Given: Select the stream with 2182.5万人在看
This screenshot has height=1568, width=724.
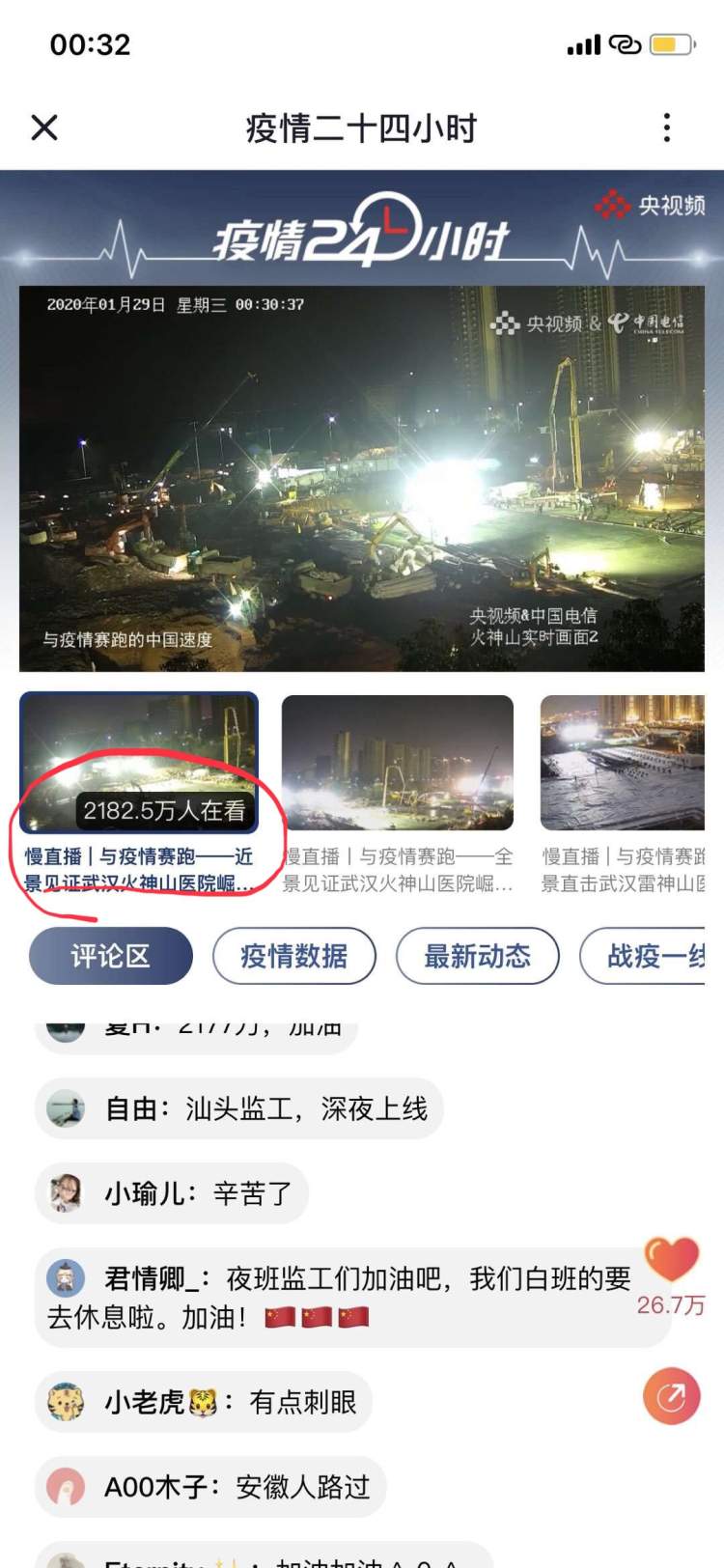Looking at the screenshot, I should [139, 763].
